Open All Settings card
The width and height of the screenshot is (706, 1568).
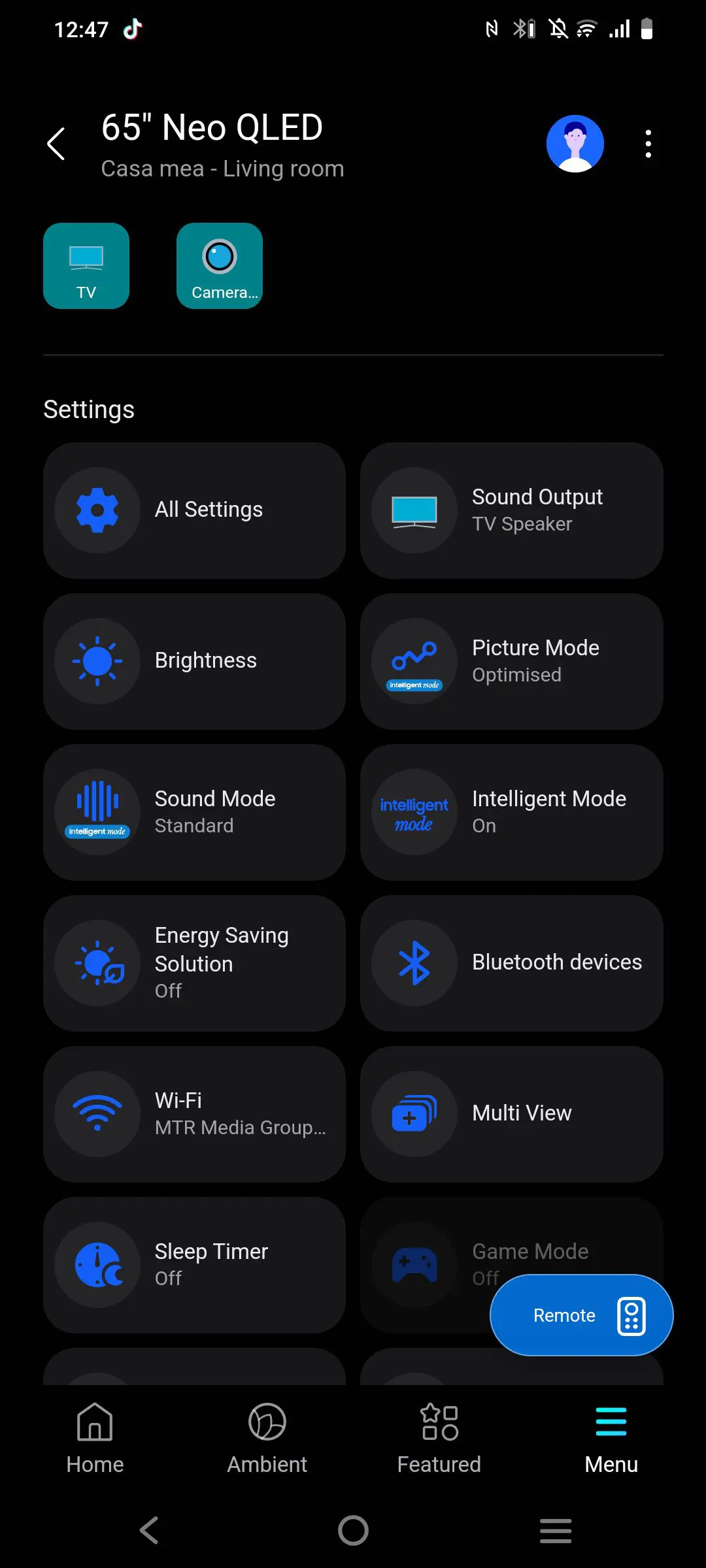click(194, 510)
